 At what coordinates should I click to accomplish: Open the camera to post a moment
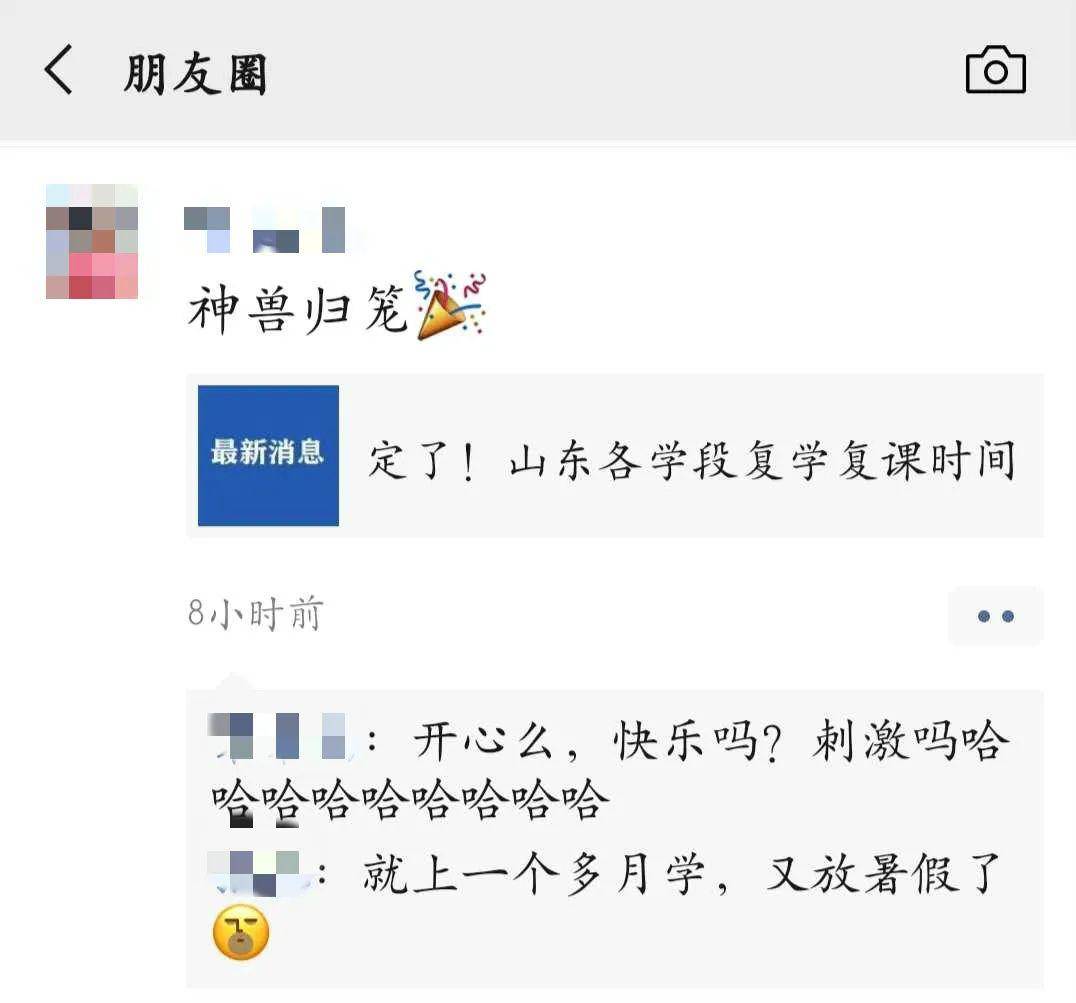(x=995, y=71)
